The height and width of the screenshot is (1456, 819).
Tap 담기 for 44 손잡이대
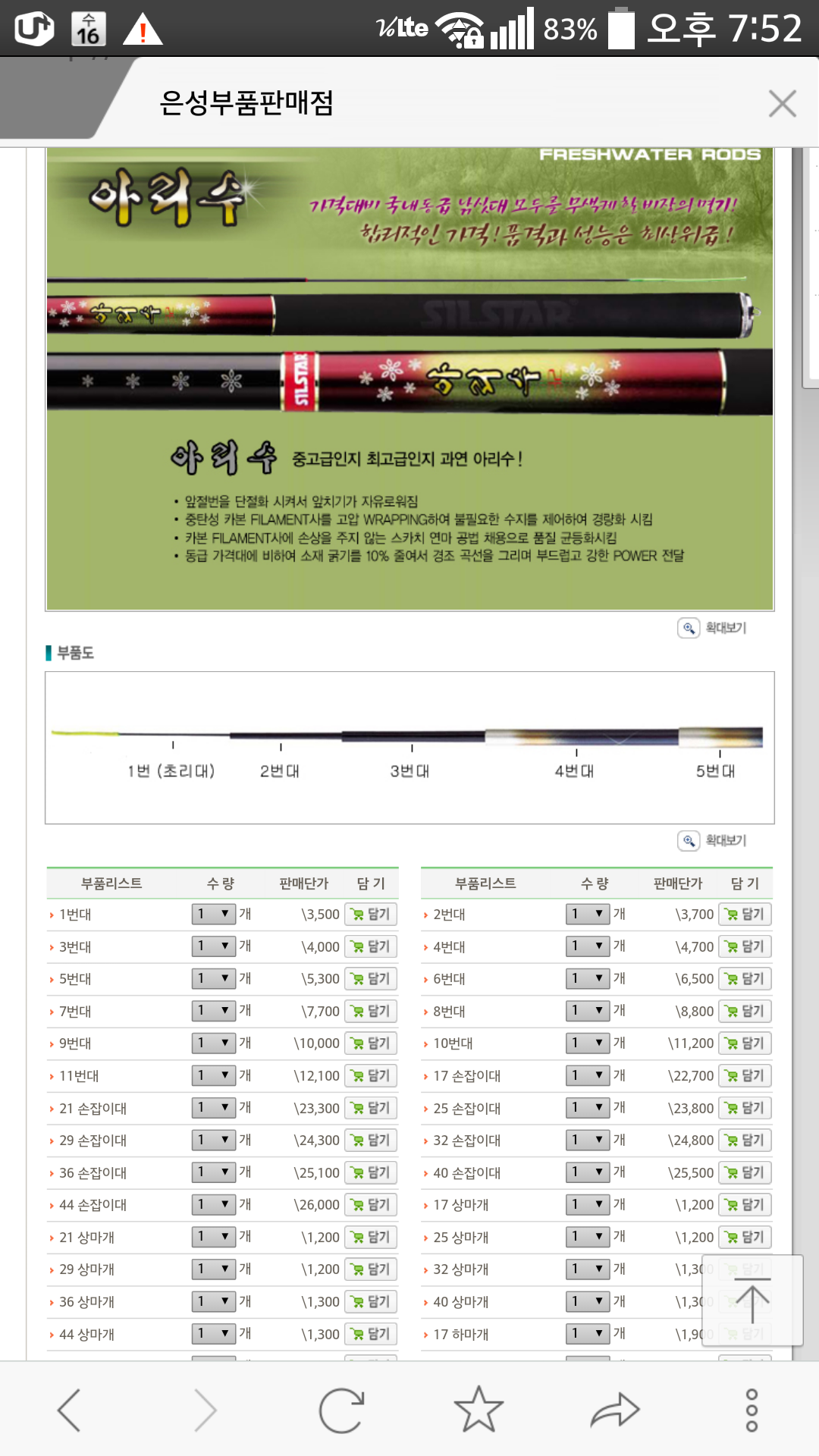[371, 1204]
